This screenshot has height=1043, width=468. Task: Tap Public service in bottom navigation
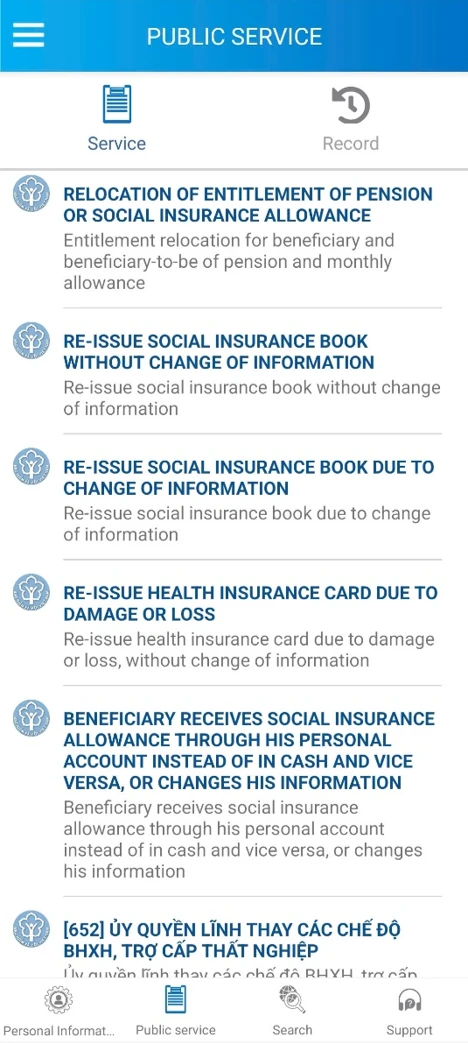(176, 1011)
